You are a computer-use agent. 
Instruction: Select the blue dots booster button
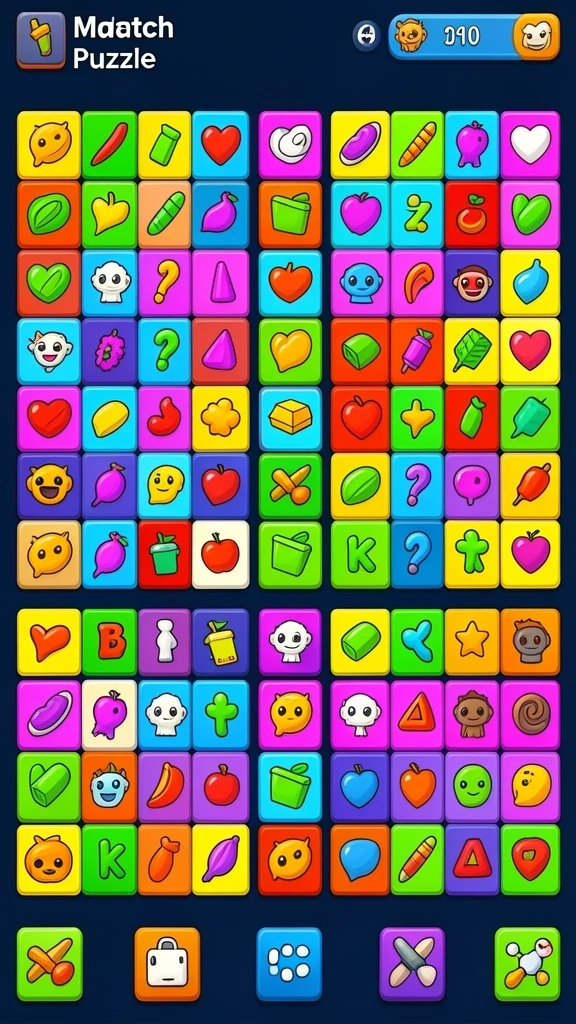click(x=289, y=964)
